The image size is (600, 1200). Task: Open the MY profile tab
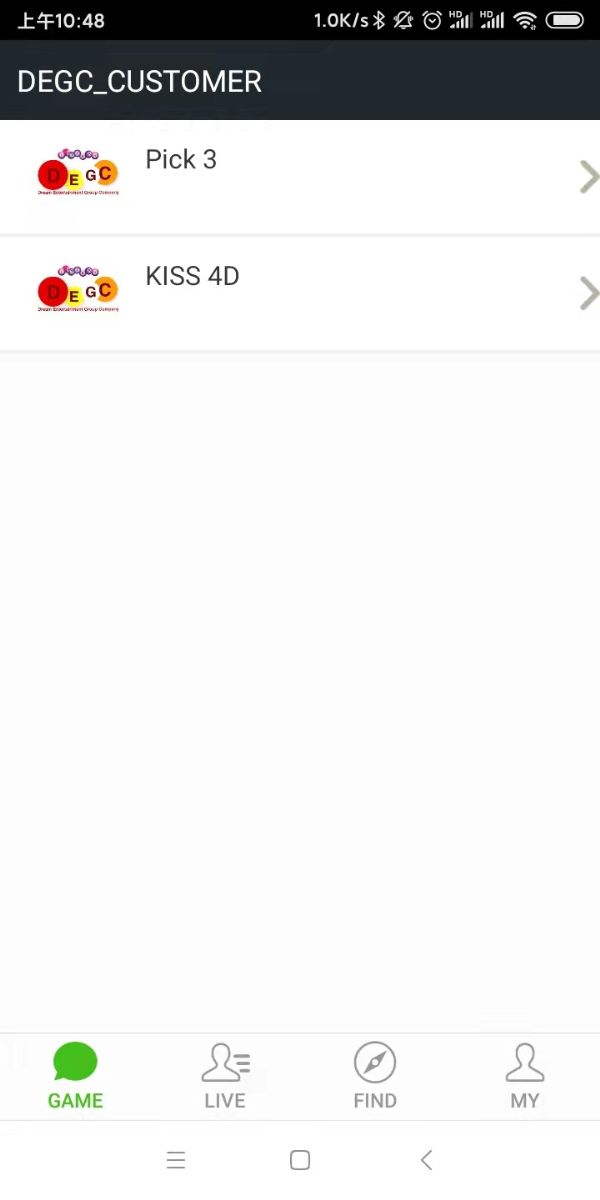(x=525, y=1076)
